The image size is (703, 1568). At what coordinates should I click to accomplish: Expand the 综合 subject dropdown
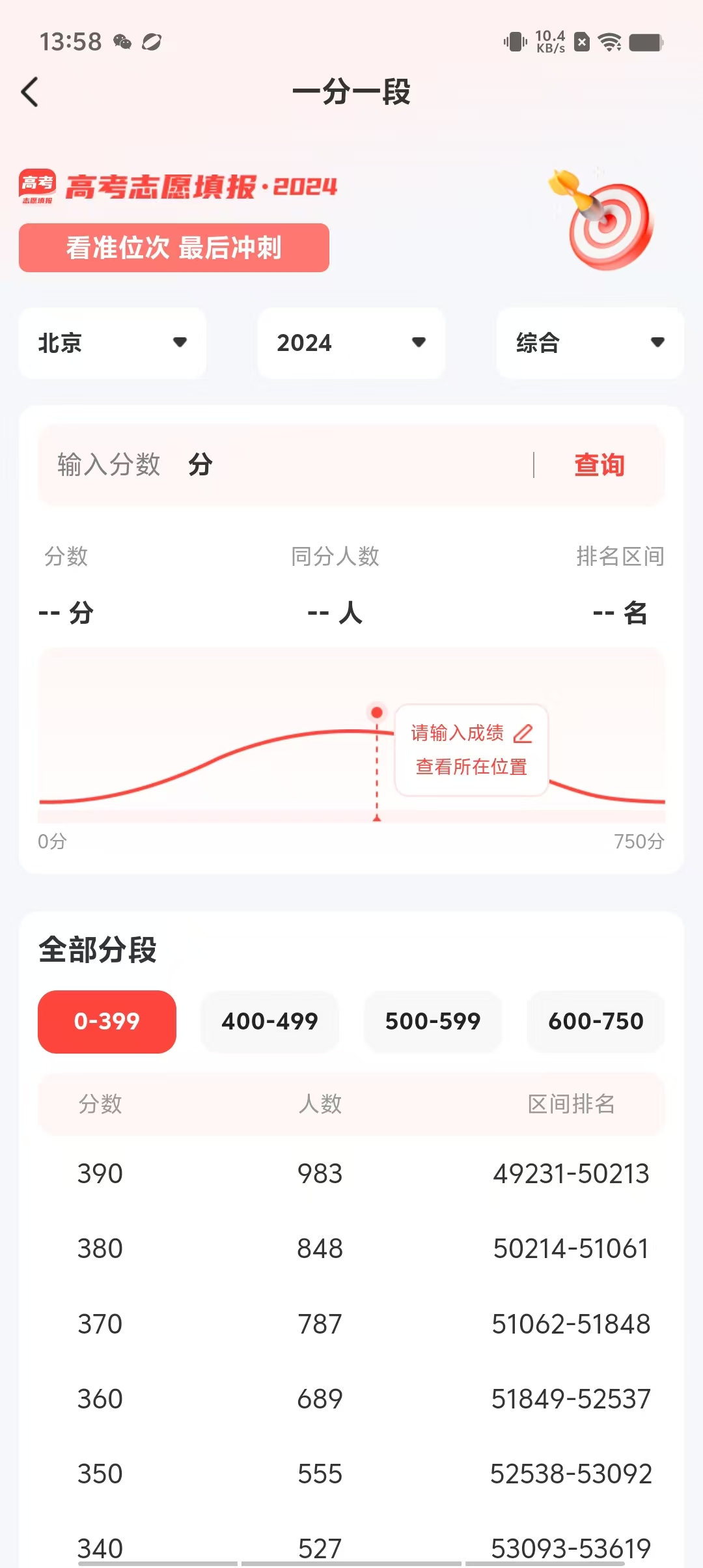[x=589, y=344]
